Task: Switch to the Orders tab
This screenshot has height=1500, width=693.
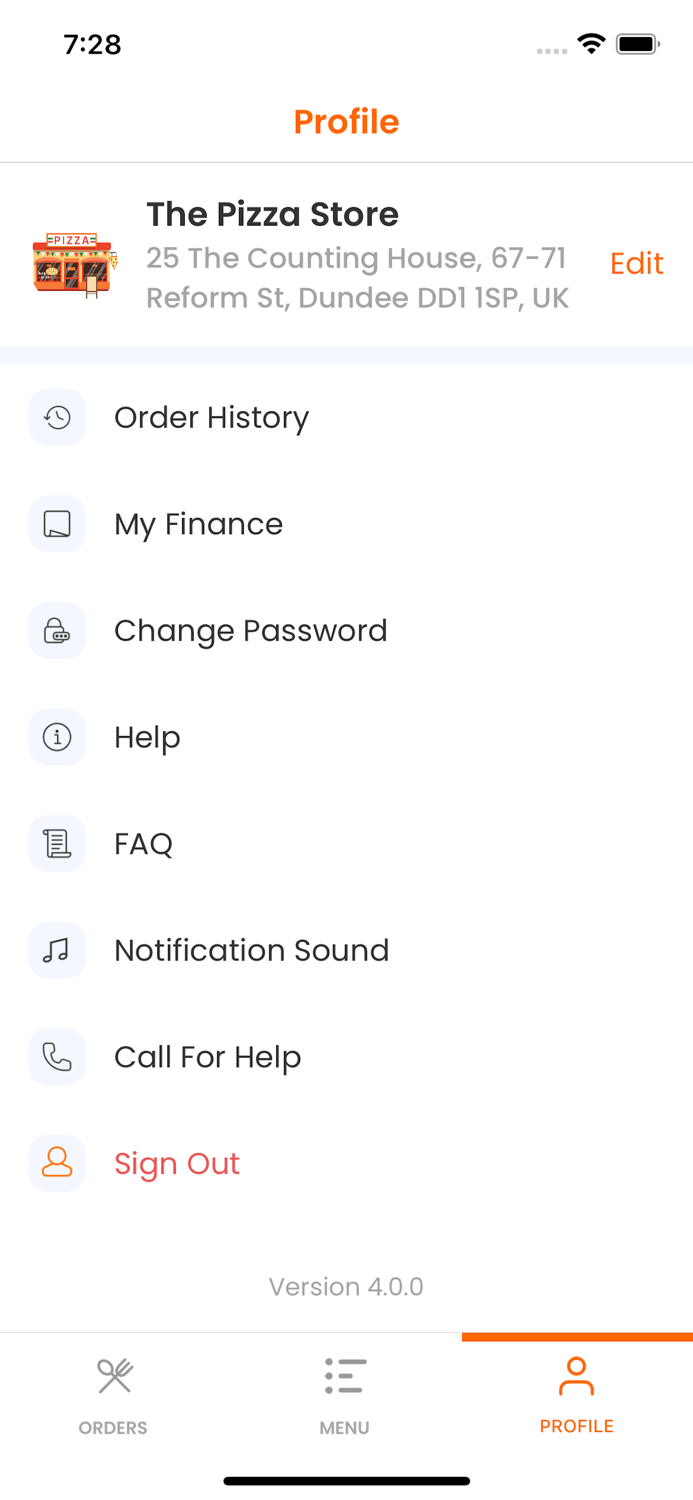Action: [x=114, y=1395]
